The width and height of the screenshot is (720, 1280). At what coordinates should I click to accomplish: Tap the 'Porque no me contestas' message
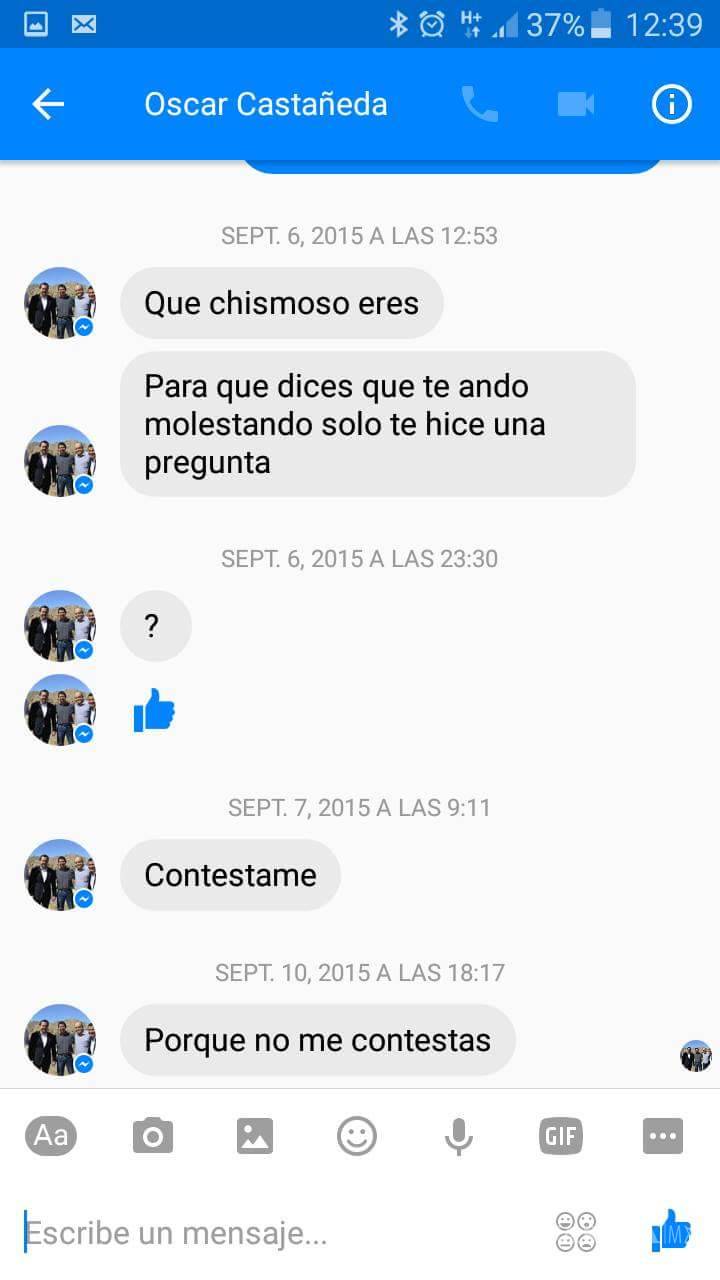[317, 1040]
